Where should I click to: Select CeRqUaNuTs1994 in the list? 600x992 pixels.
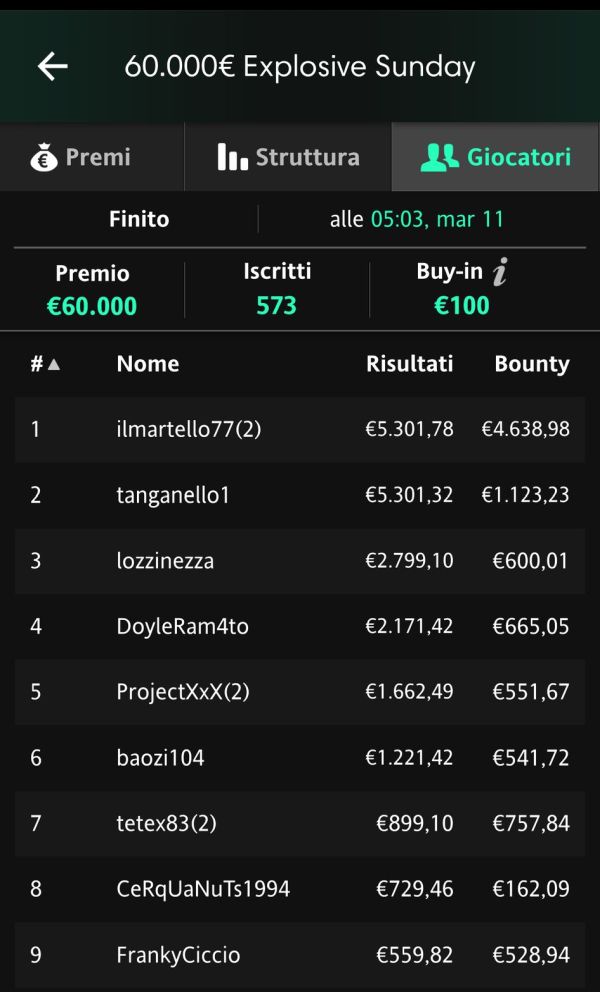pos(300,889)
